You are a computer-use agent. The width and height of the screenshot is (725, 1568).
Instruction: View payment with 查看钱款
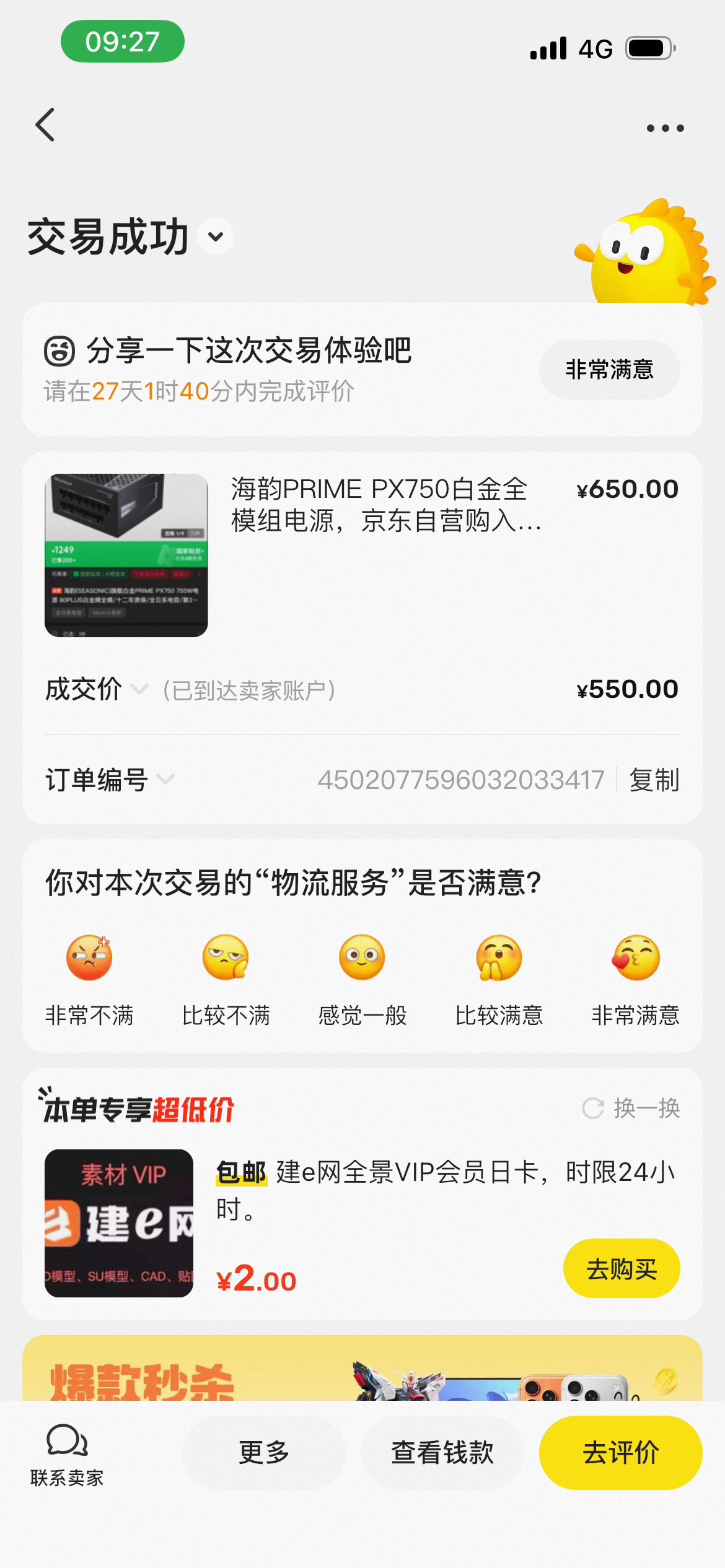click(x=442, y=1453)
